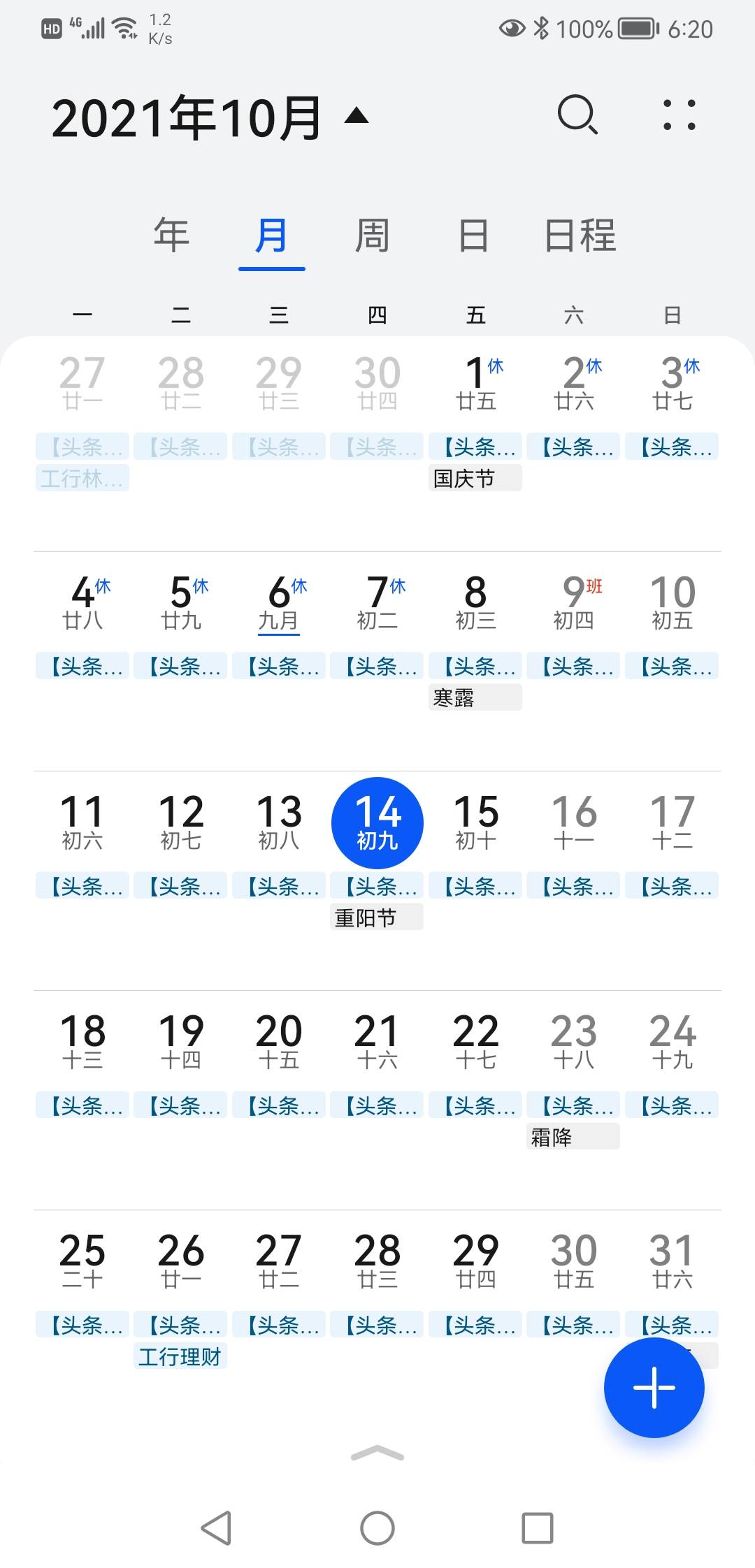Open the 国庆节 holiday event

coord(475,478)
